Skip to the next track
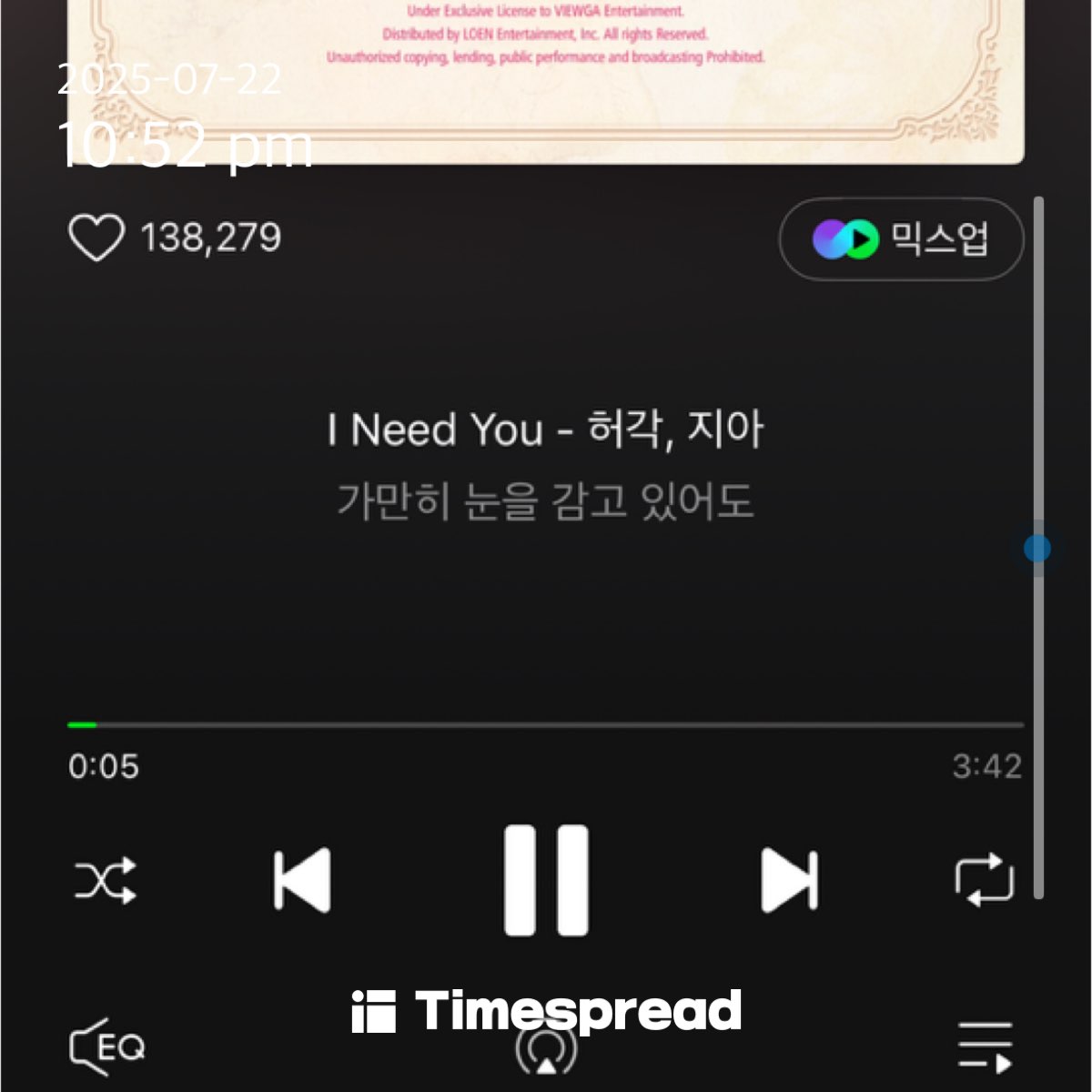This screenshot has height=1092, width=1092. tap(789, 880)
